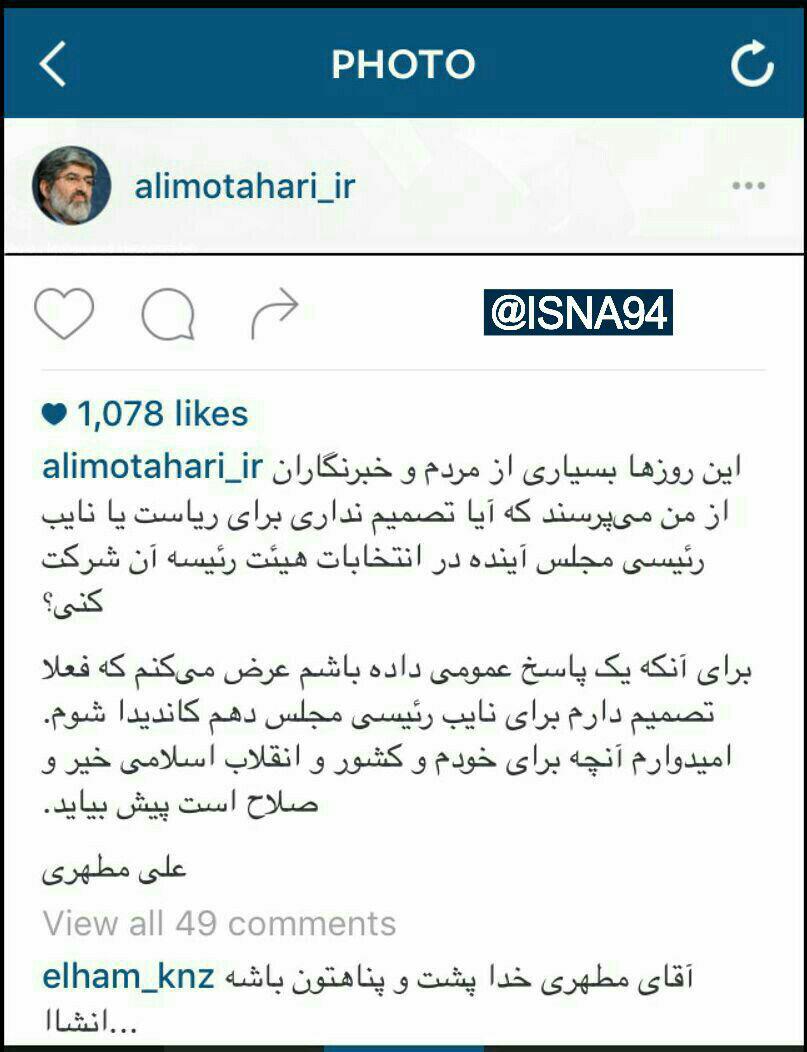The width and height of the screenshot is (807, 1052).
Task: View all 49 comments
Action: [219, 922]
